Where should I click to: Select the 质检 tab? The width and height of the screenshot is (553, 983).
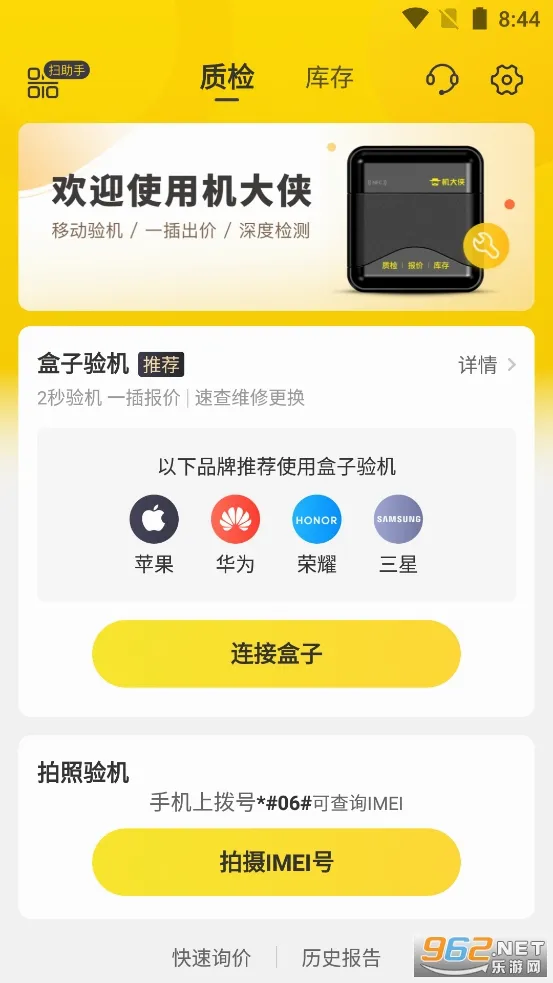coord(227,78)
